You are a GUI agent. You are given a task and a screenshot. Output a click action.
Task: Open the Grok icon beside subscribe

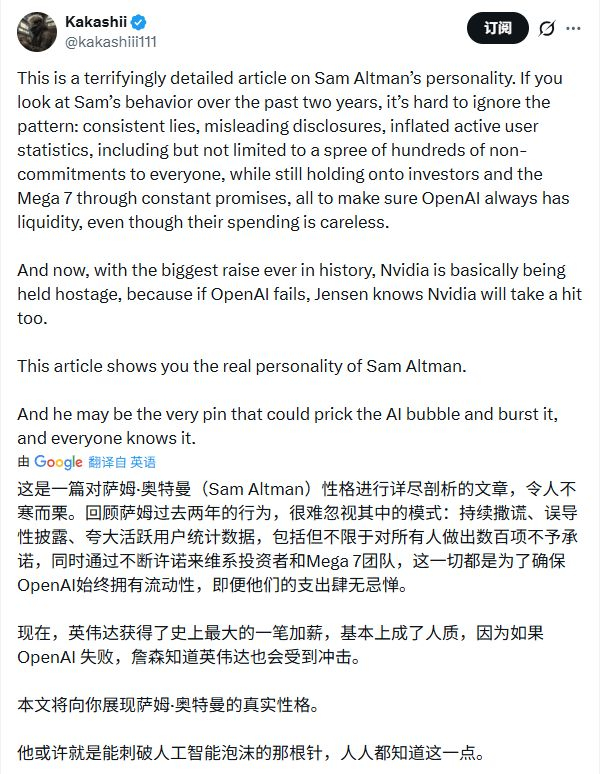[x=546, y=29]
